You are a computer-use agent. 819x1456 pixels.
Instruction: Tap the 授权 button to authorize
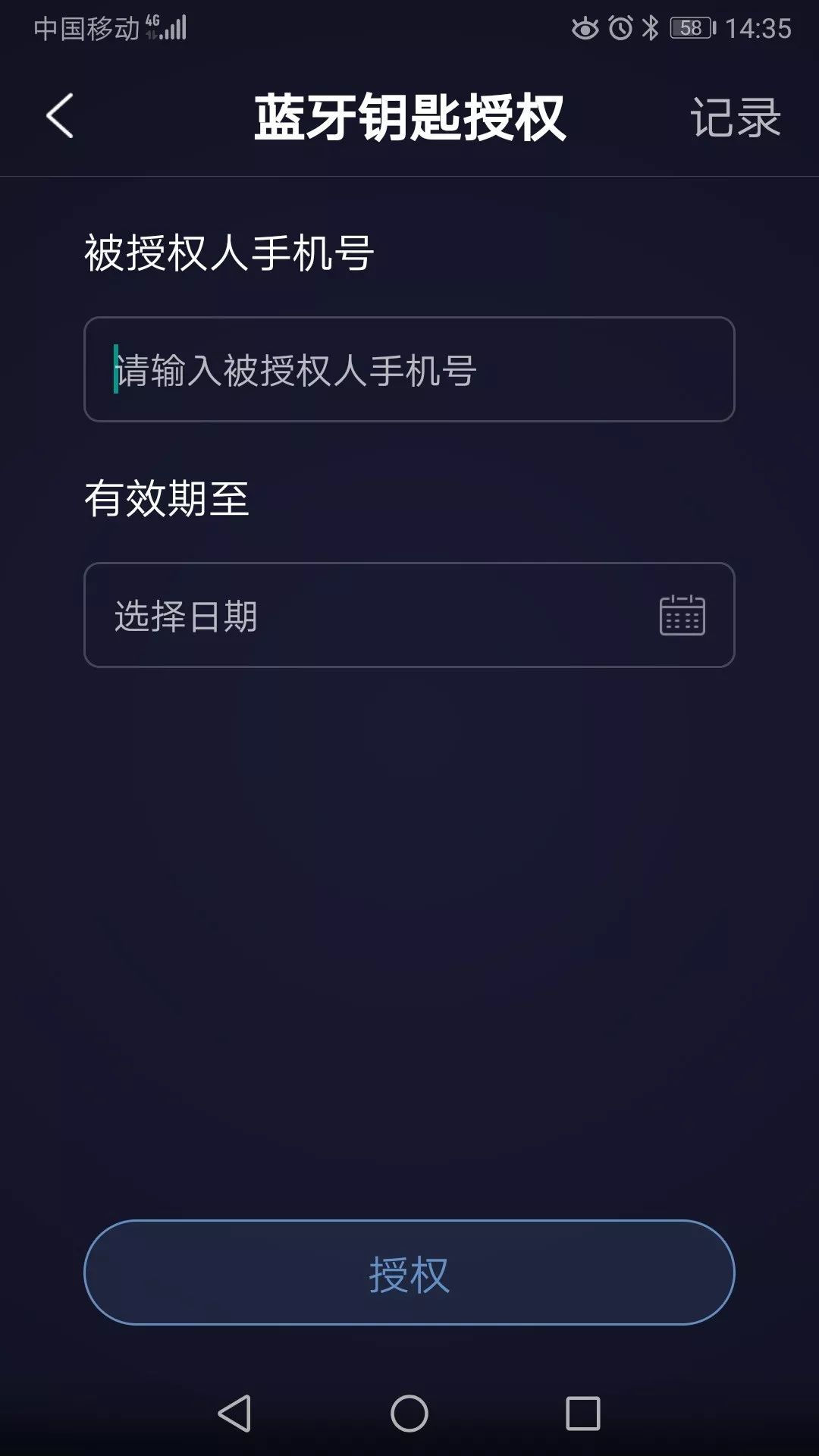coord(409,1272)
